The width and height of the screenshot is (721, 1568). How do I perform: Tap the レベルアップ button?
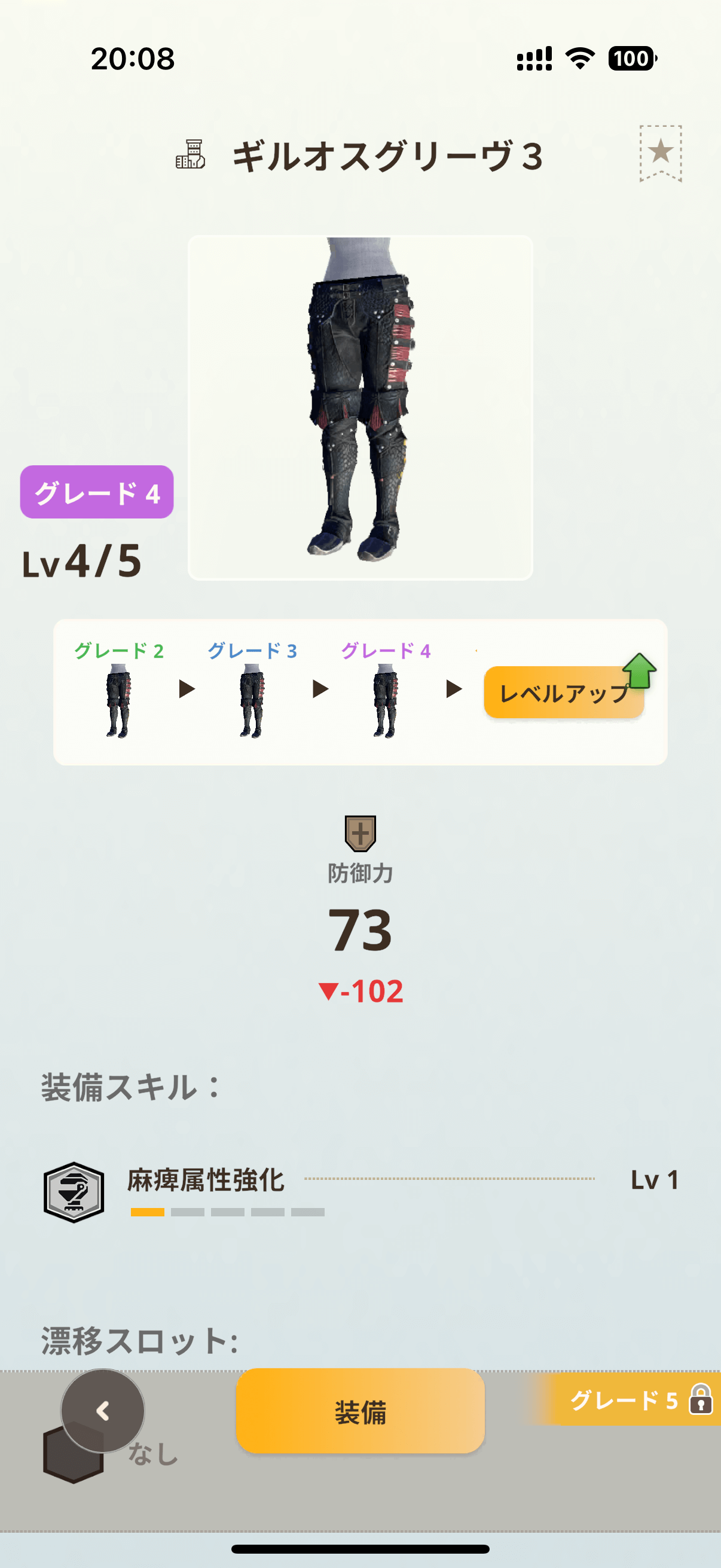[x=564, y=693]
